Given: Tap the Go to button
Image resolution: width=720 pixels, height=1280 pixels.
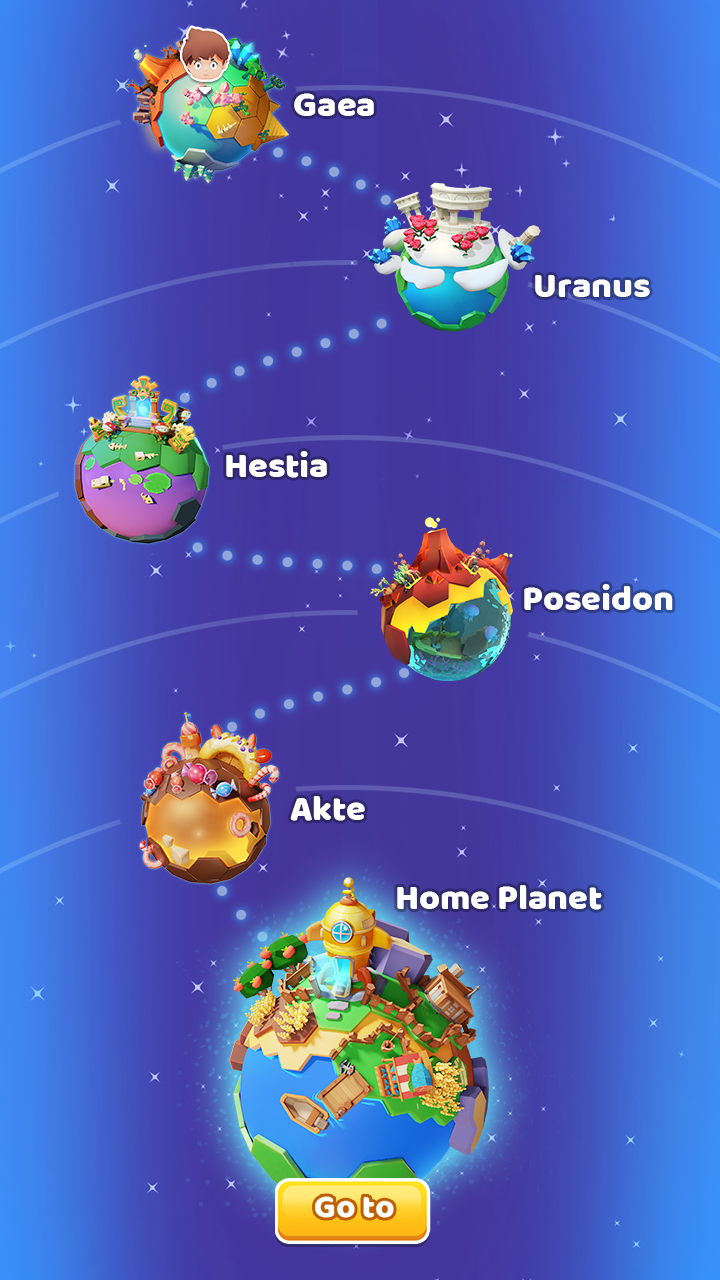Looking at the screenshot, I should [352, 1209].
